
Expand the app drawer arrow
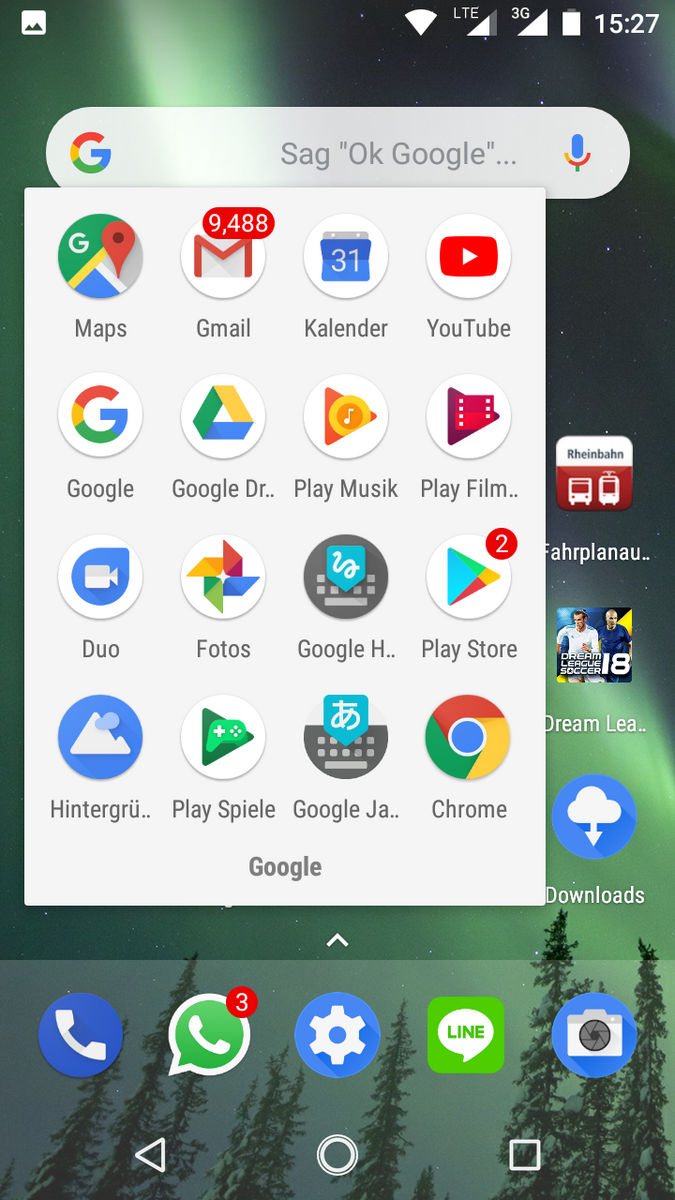pos(337,940)
